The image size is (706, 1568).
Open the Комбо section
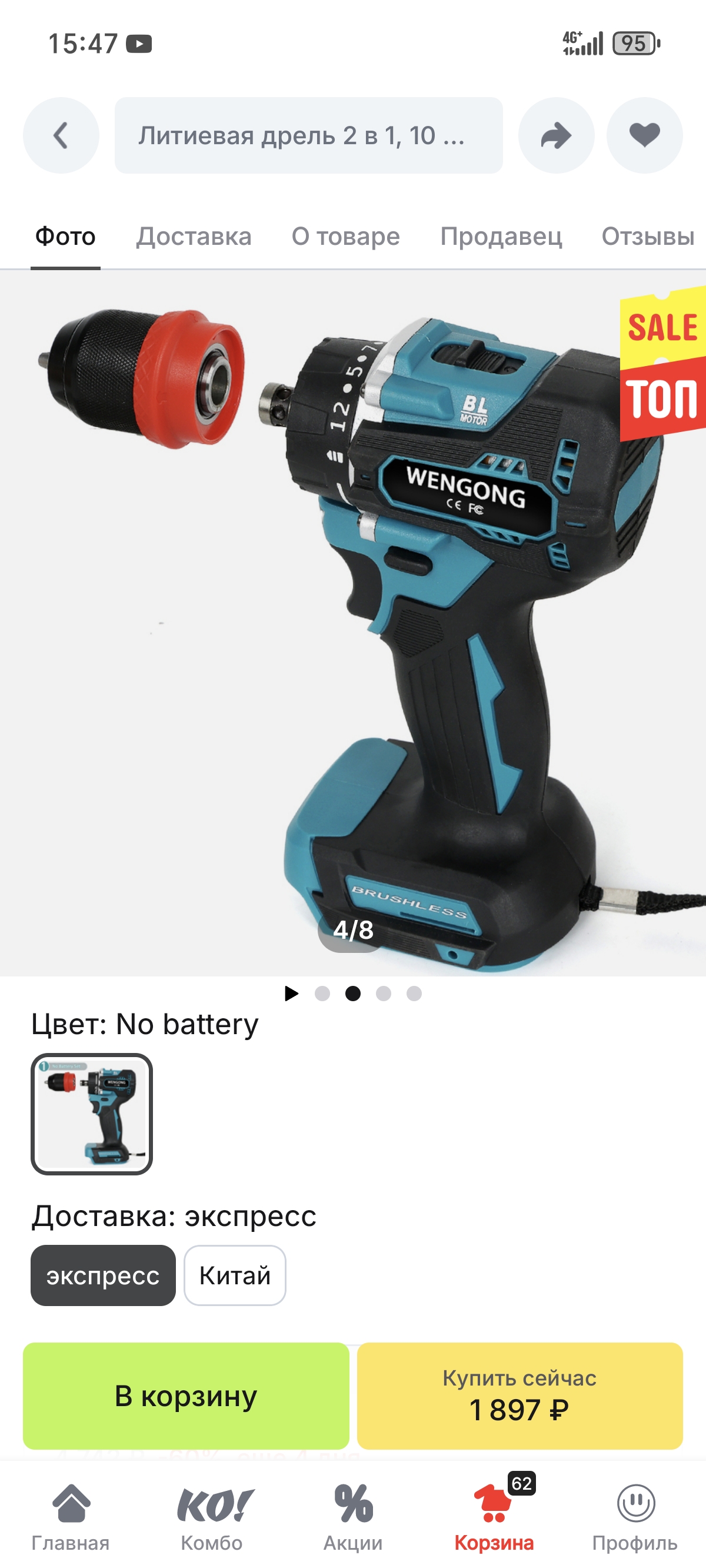[212, 1517]
